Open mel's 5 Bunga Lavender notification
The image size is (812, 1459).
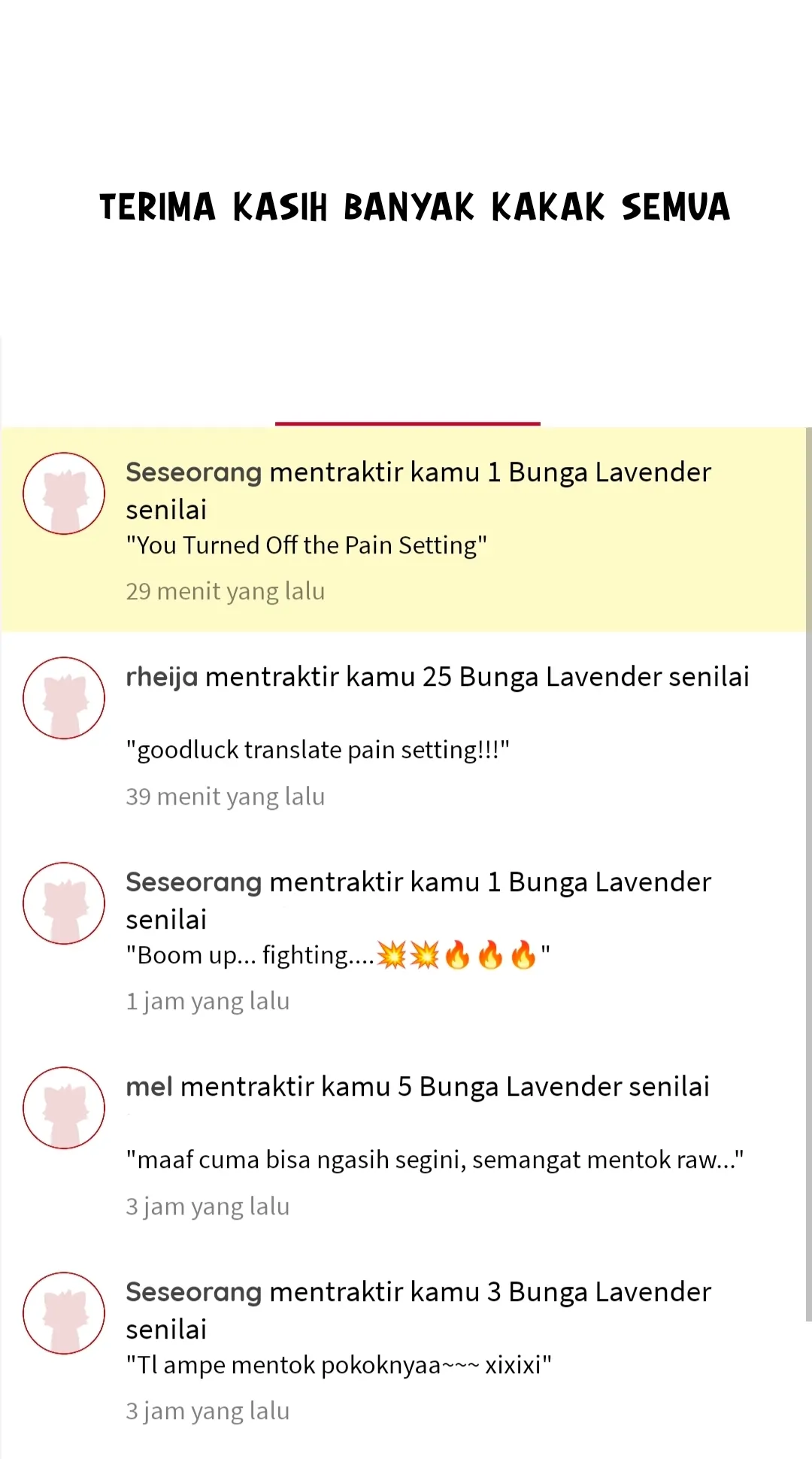(404, 1144)
